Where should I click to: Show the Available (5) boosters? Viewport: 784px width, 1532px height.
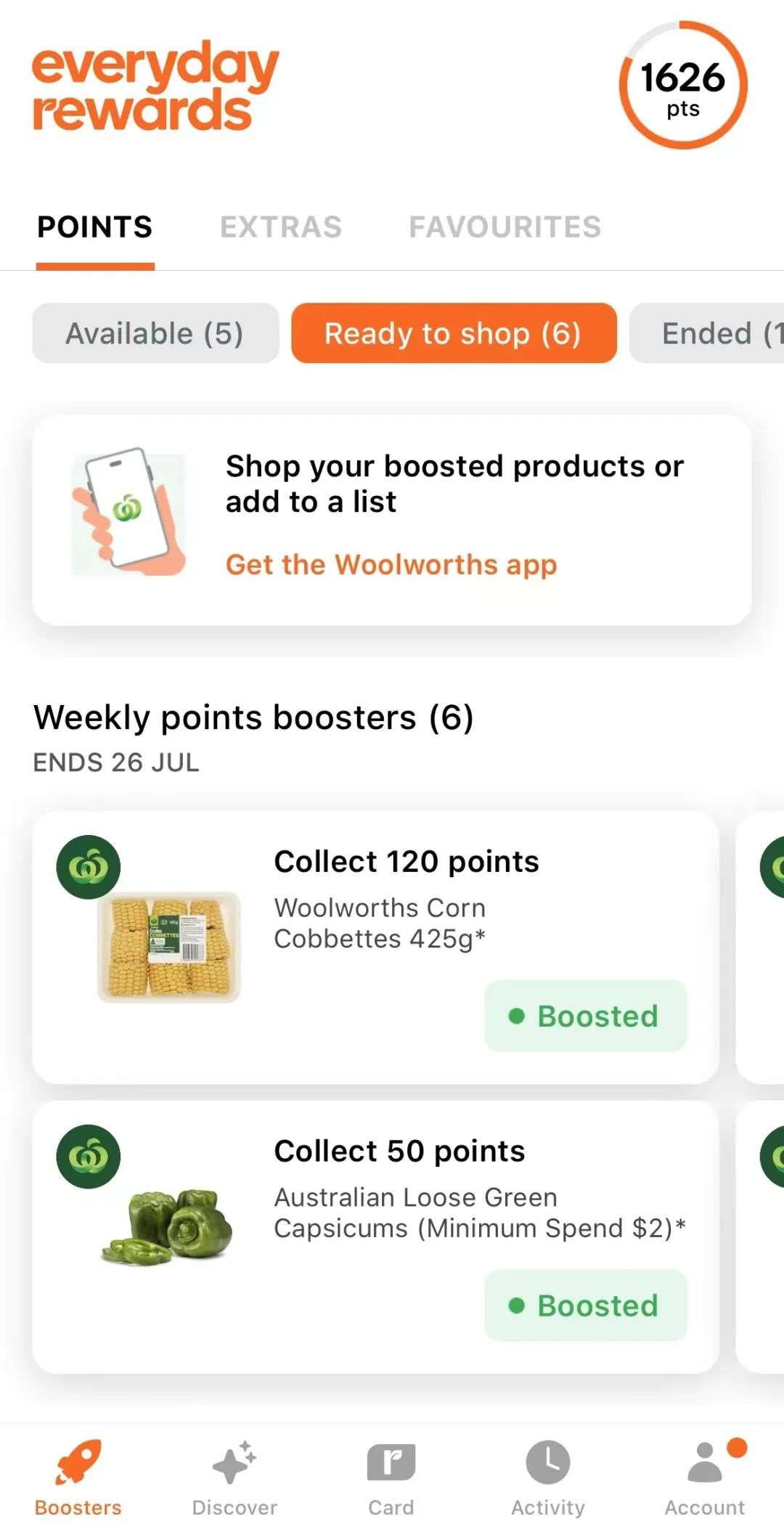tap(155, 333)
